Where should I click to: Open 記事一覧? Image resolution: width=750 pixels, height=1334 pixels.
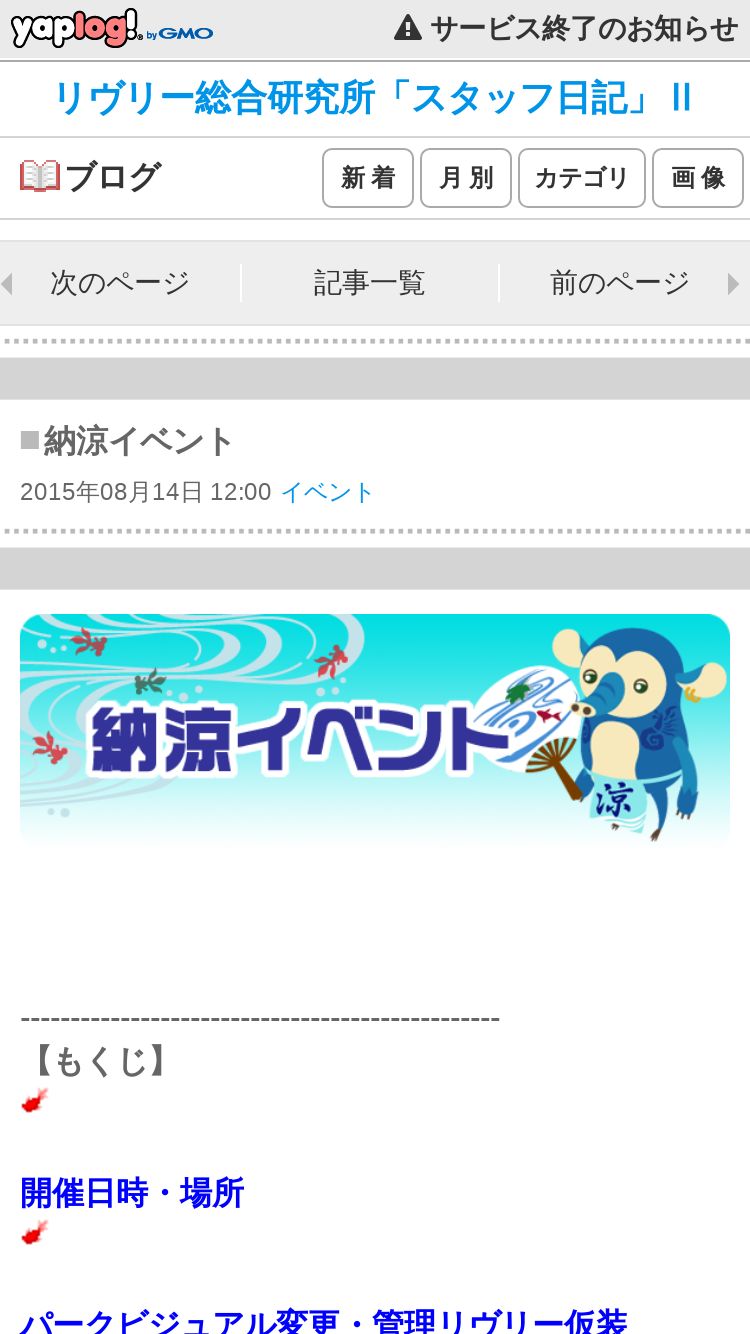tap(370, 283)
